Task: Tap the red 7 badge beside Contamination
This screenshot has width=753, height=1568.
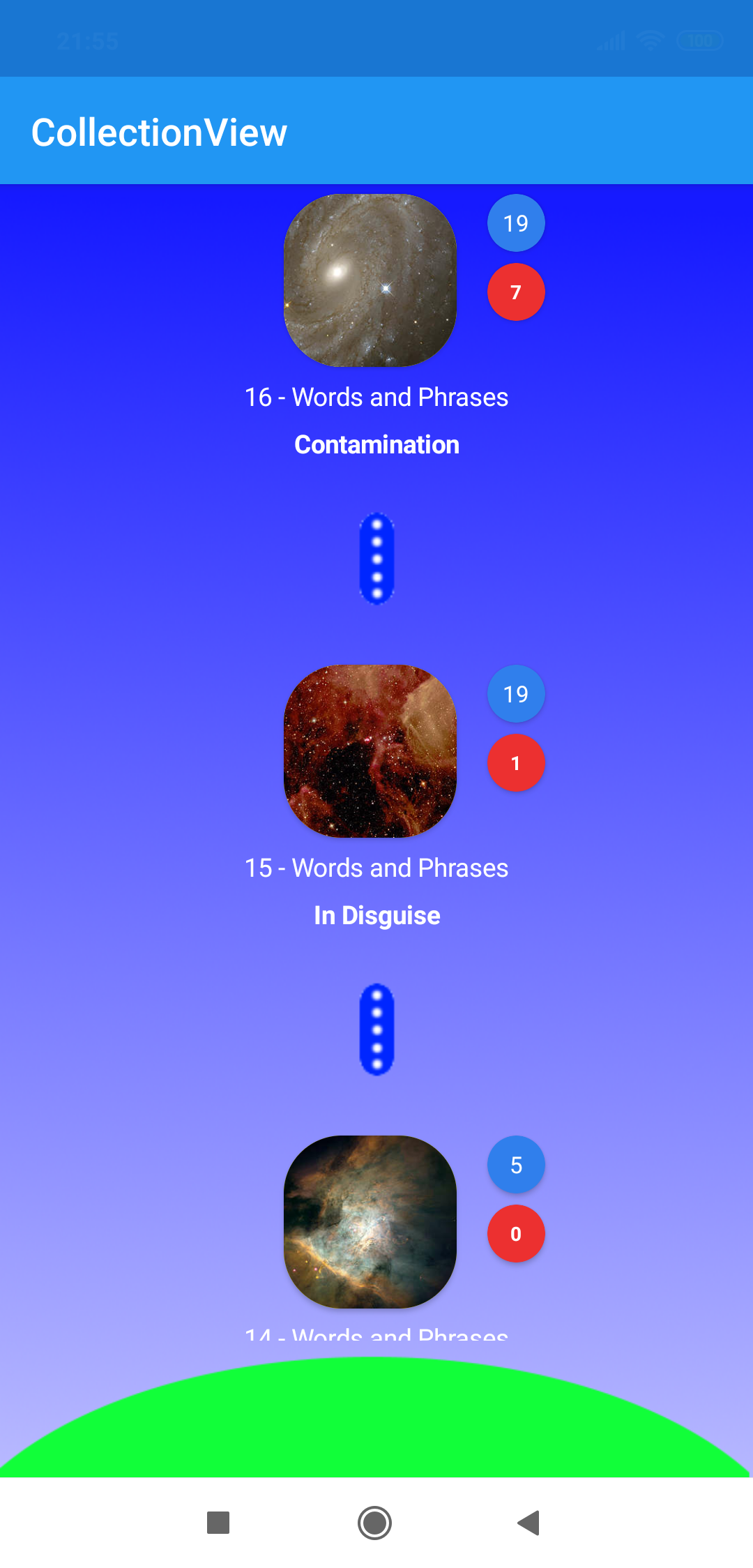Action: (516, 292)
